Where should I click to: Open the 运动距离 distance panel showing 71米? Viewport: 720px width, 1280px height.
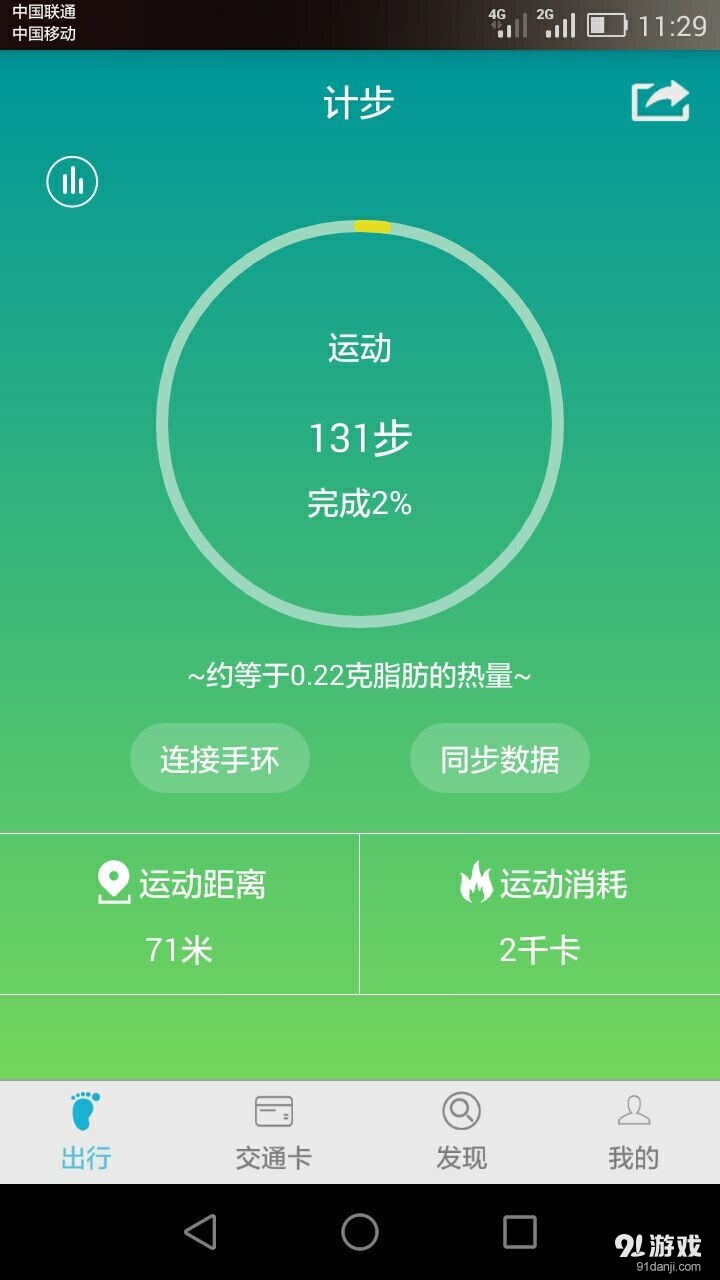[180, 913]
